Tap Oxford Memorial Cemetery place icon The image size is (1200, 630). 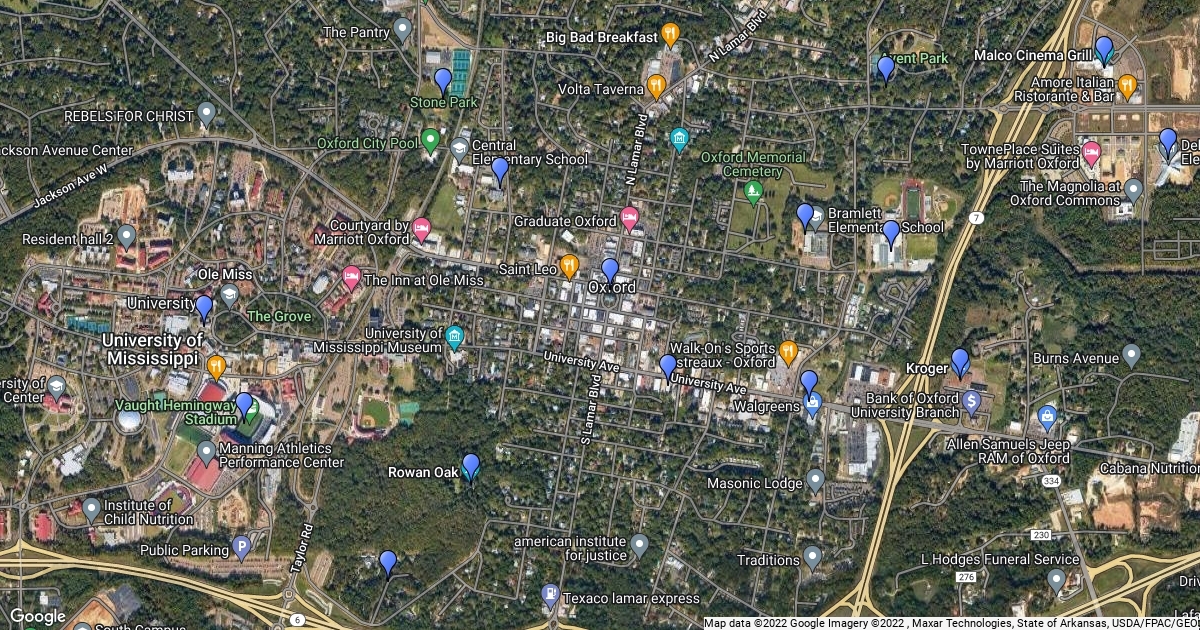[754, 190]
